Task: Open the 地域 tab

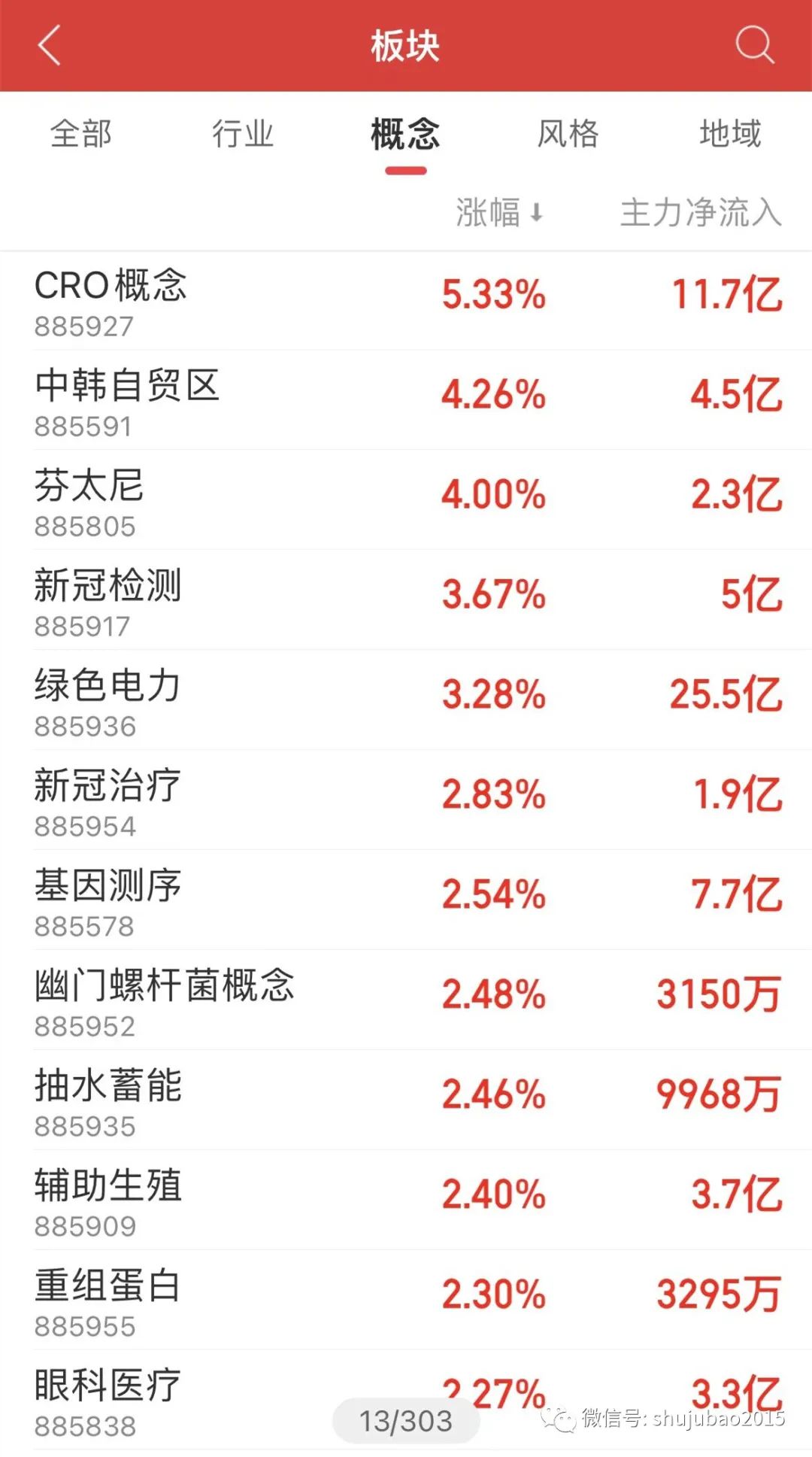Action: click(x=730, y=135)
